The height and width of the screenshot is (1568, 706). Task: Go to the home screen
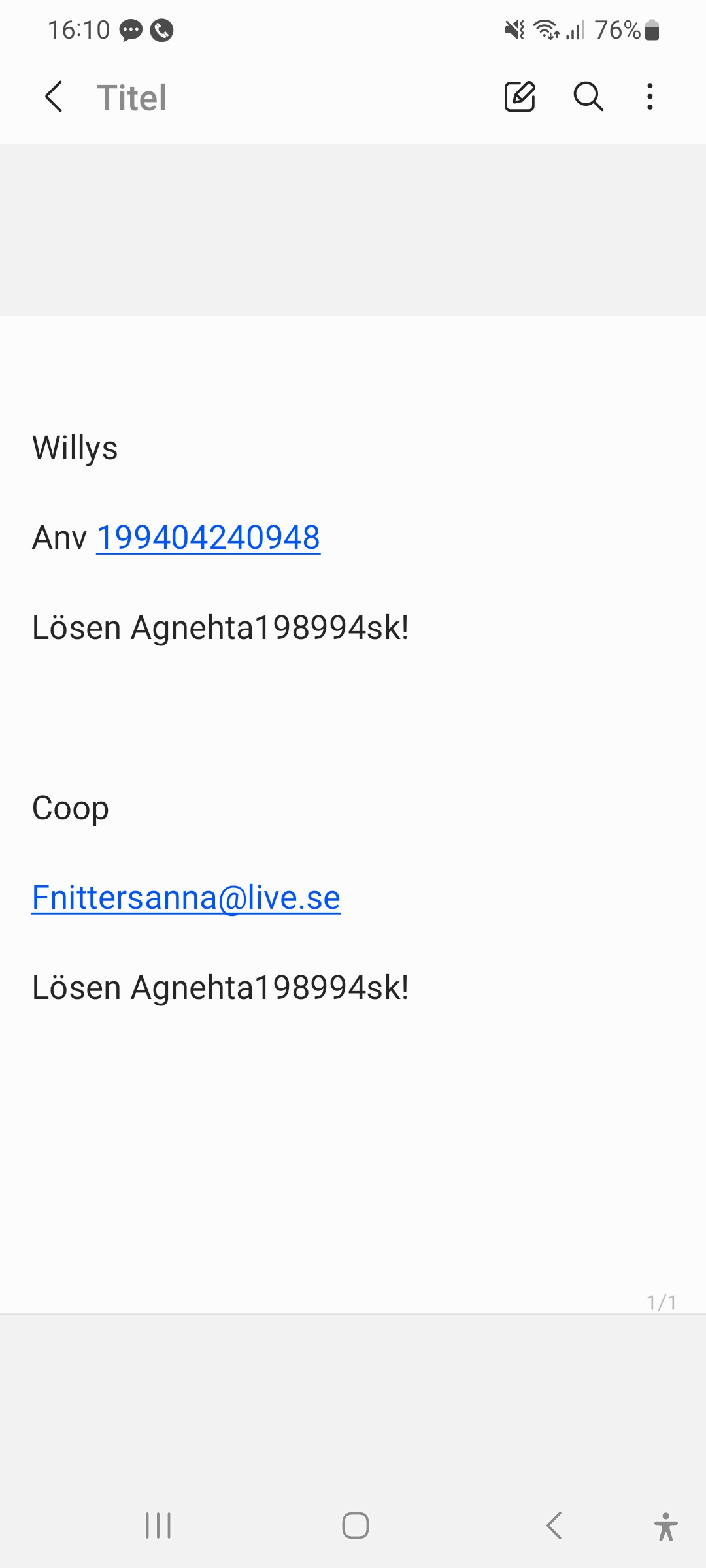tap(355, 1526)
